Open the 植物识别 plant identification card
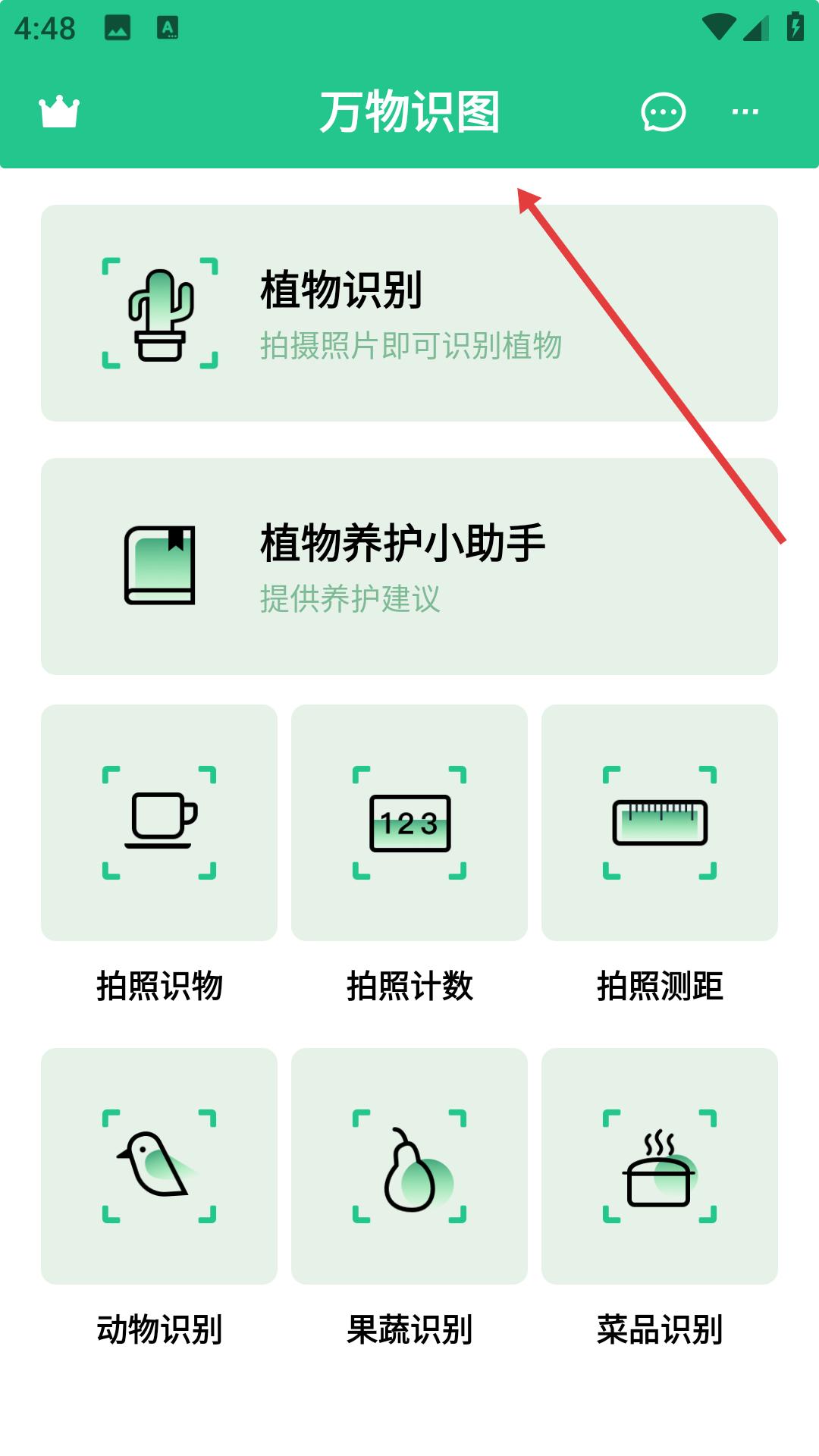819x1456 pixels. (x=409, y=312)
